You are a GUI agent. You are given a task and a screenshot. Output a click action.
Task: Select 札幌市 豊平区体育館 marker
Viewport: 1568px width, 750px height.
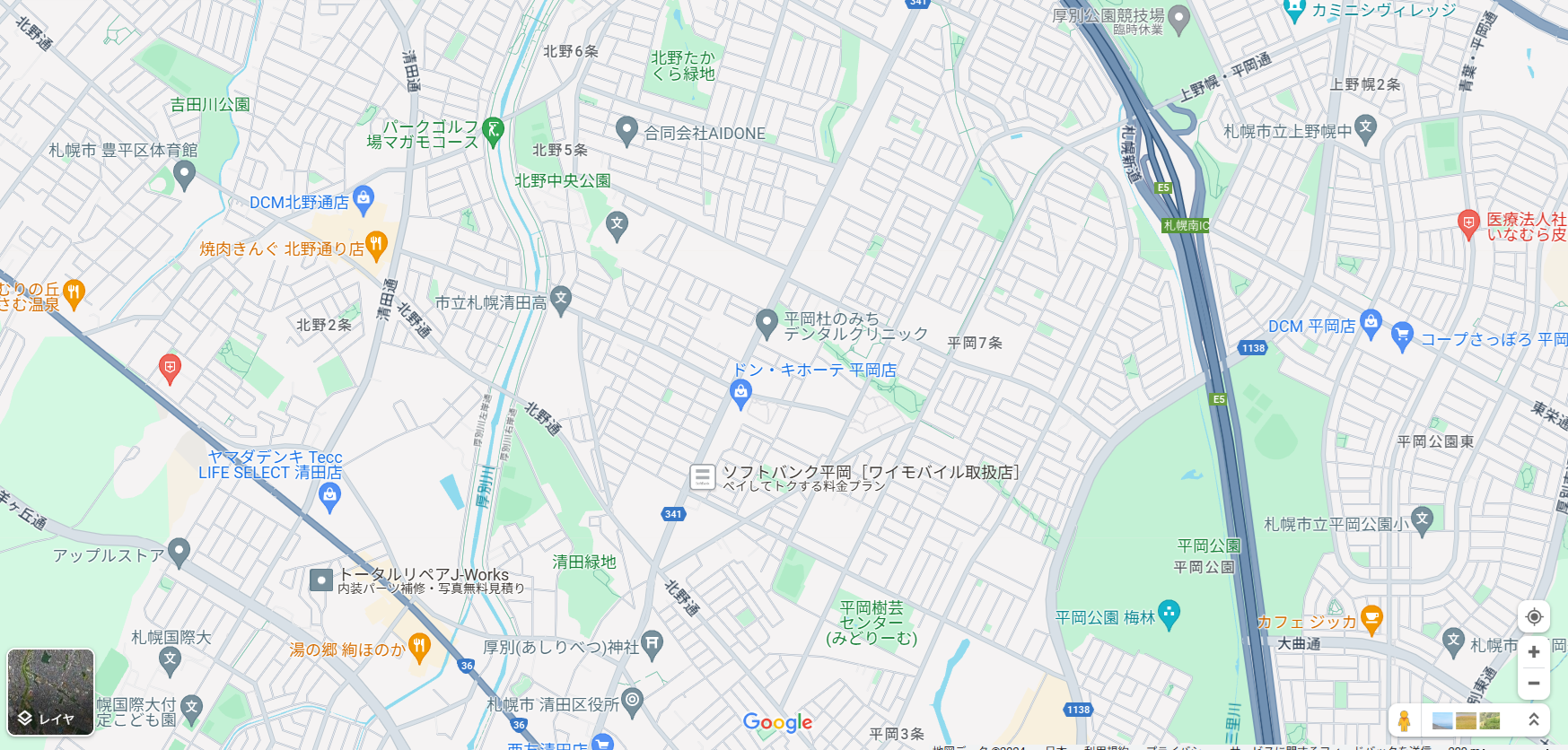click(x=184, y=173)
